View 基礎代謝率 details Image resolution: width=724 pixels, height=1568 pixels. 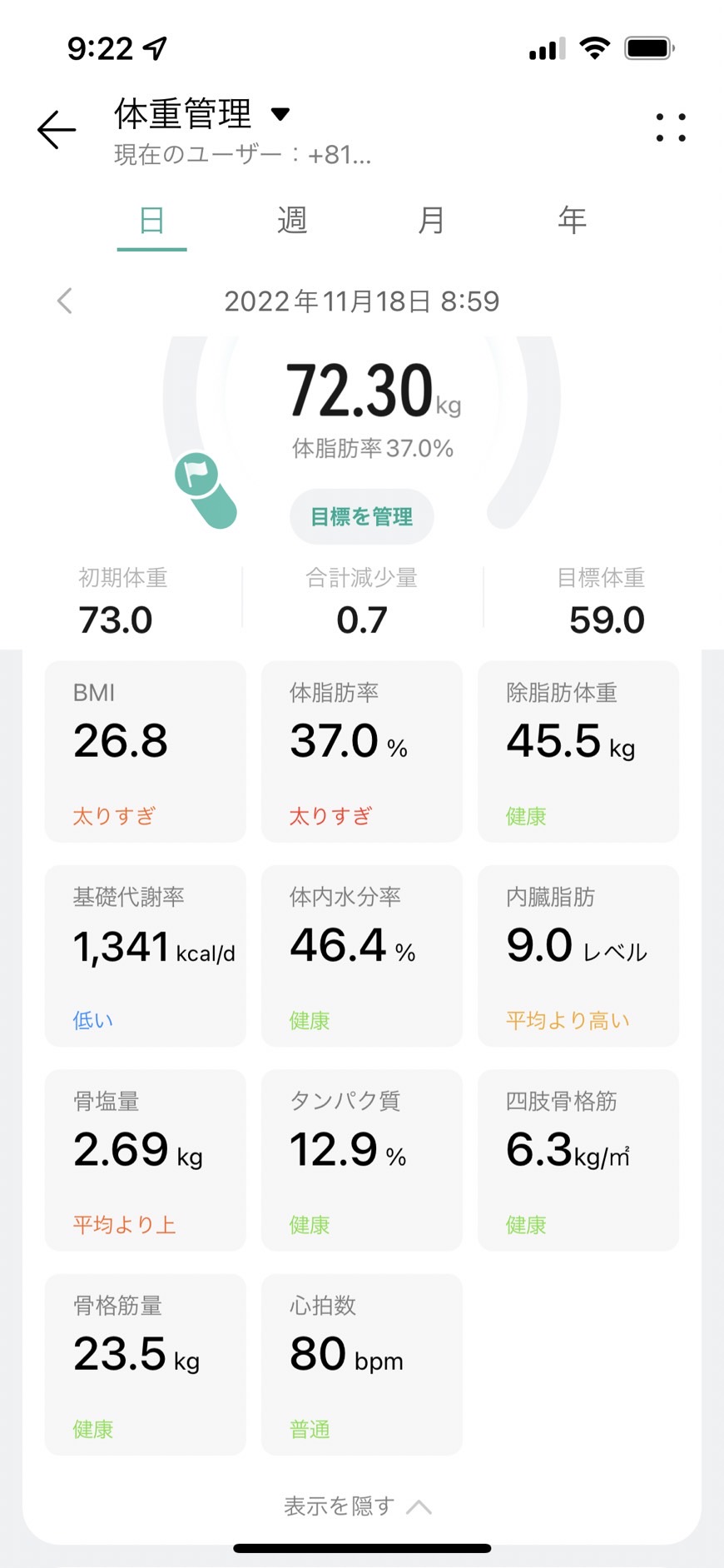pos(146,956)
